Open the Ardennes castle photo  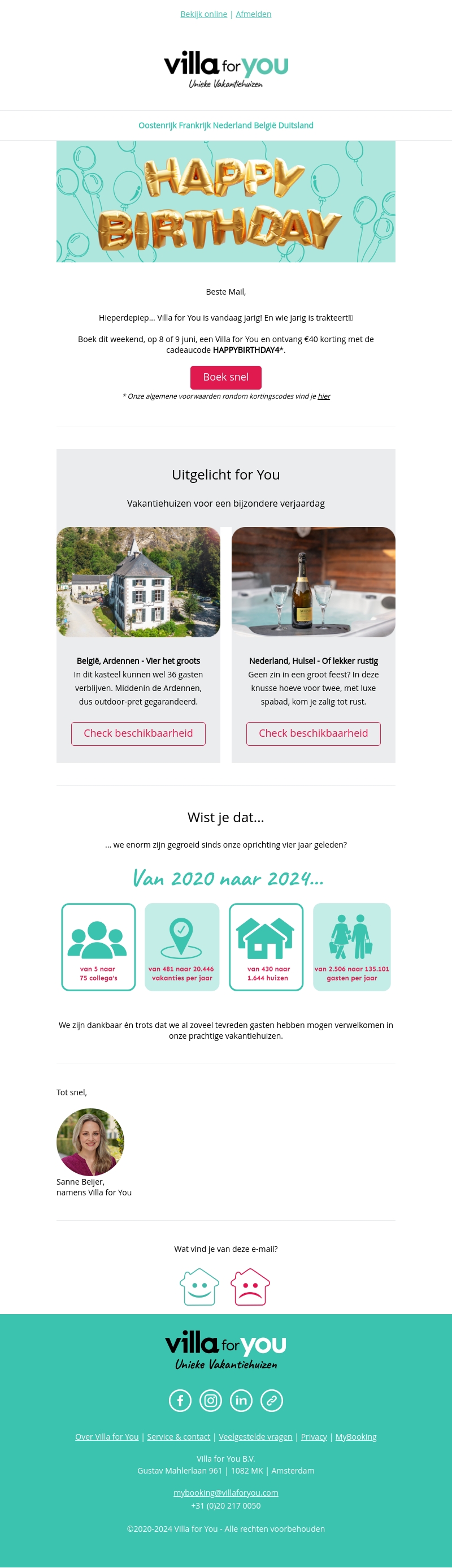click(138, 582)
